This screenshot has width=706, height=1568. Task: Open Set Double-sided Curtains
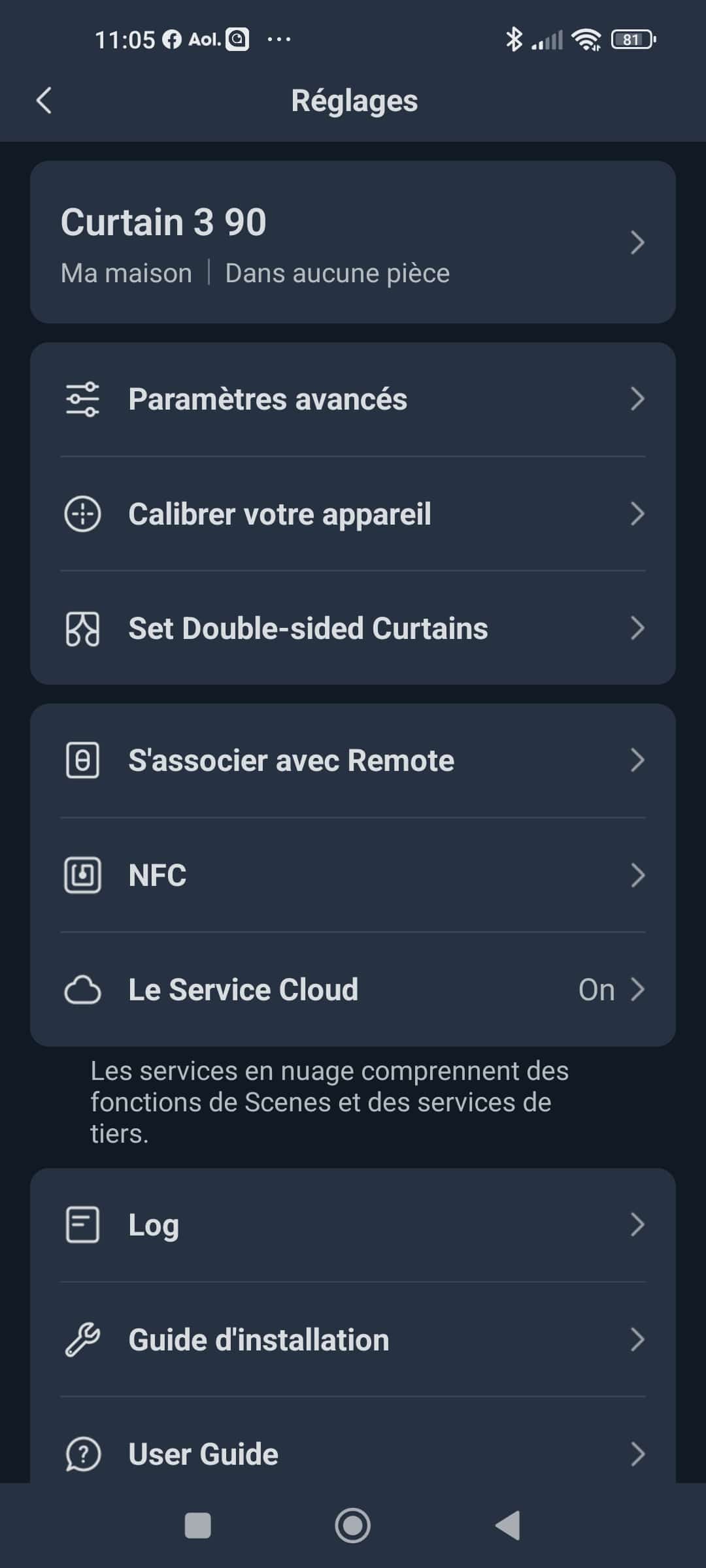click(353, 629)
